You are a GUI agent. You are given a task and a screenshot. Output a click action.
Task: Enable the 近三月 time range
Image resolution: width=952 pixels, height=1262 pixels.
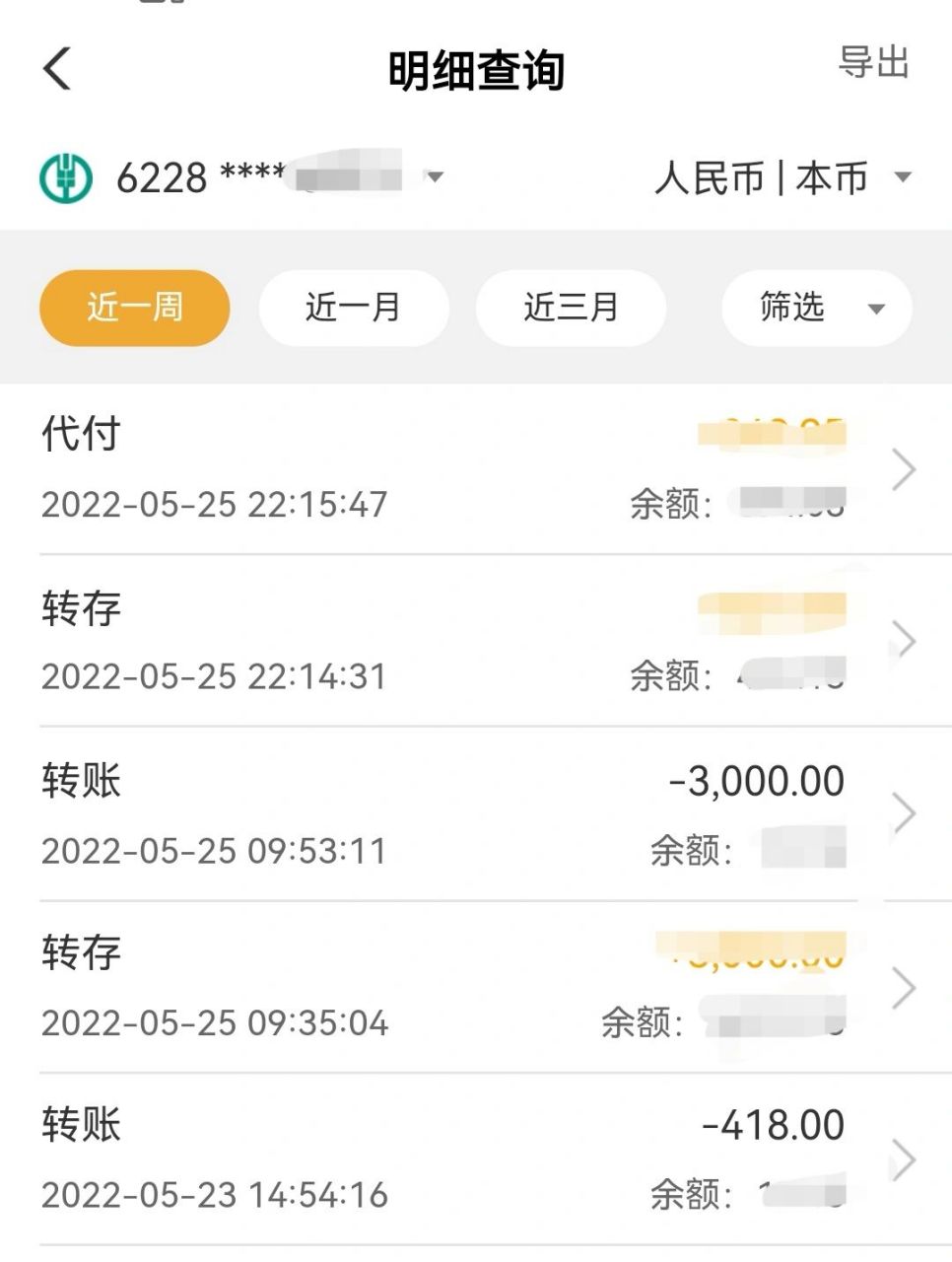570,308
